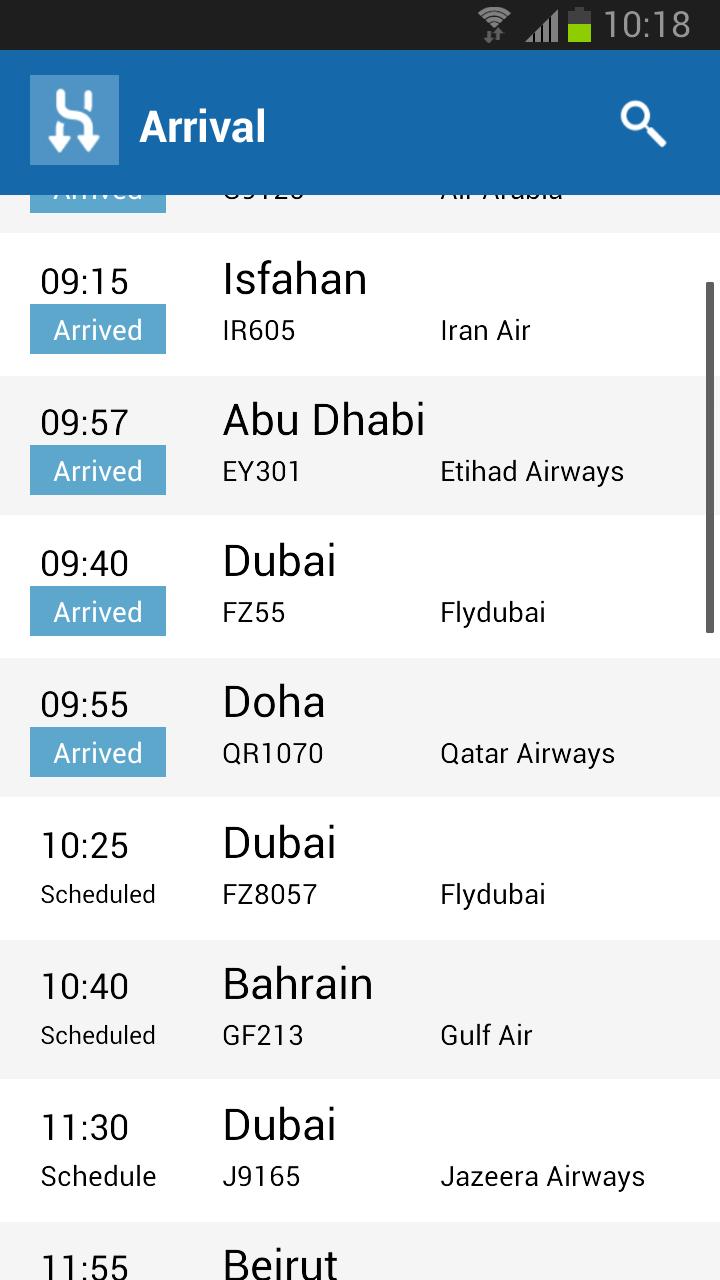Tap the Arrived status on the Abu Dhabi flight
The image size is (720, 1280).
tap(97, 470)
